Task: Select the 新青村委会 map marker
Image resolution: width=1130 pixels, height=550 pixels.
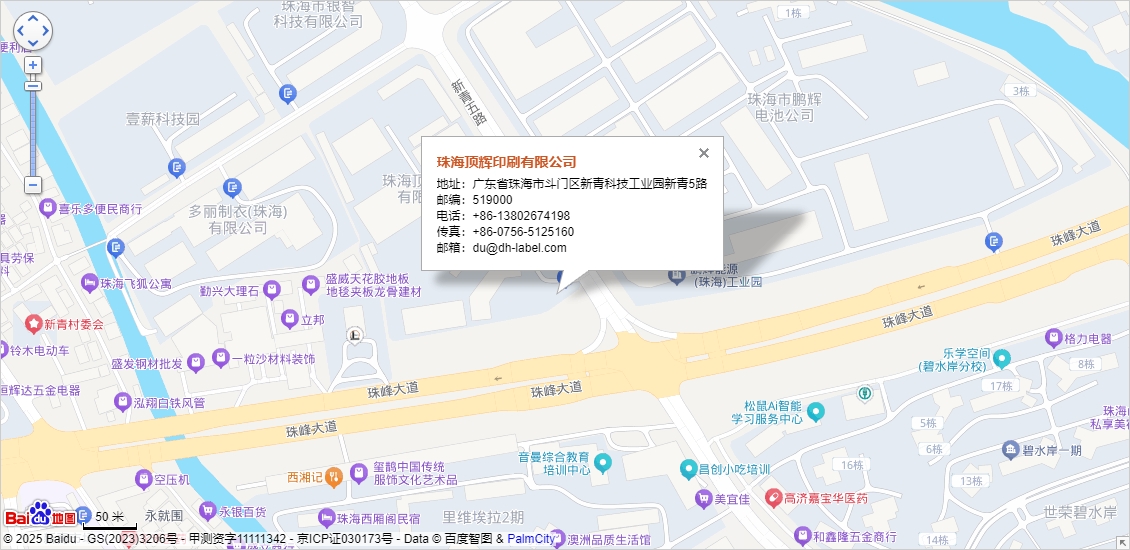Action: pyautogui.click(x=34, y=324)
